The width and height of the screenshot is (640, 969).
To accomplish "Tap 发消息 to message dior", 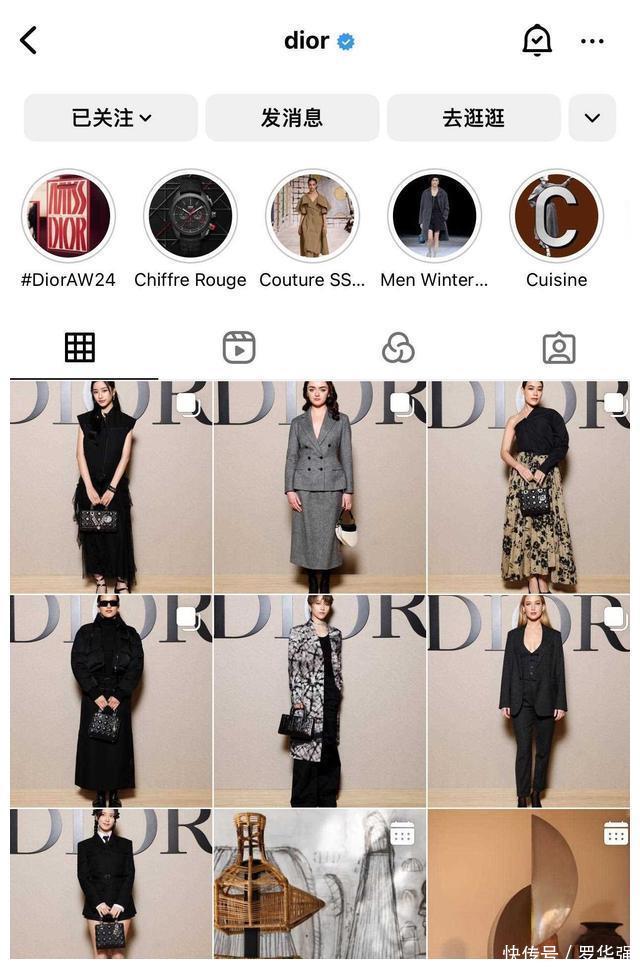I will [x=292, y=118].
